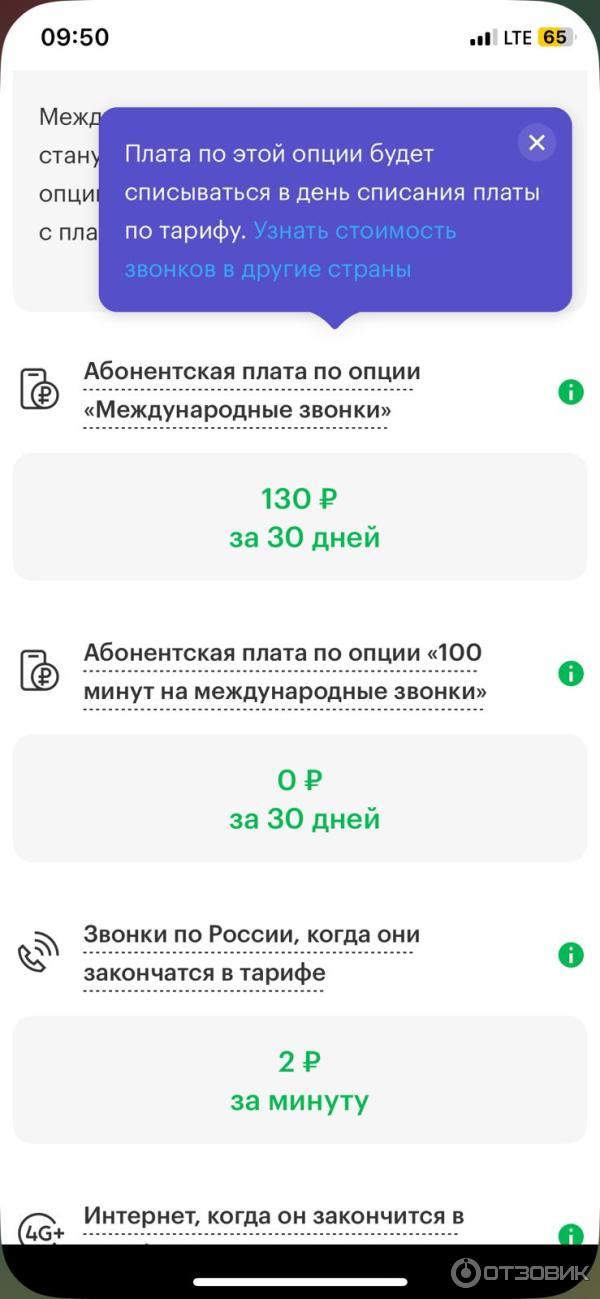The width and height of the screenshot is (600, 1299).
Task: Show info for «100 минут на международные звонки»
Action: pos(571,673)
